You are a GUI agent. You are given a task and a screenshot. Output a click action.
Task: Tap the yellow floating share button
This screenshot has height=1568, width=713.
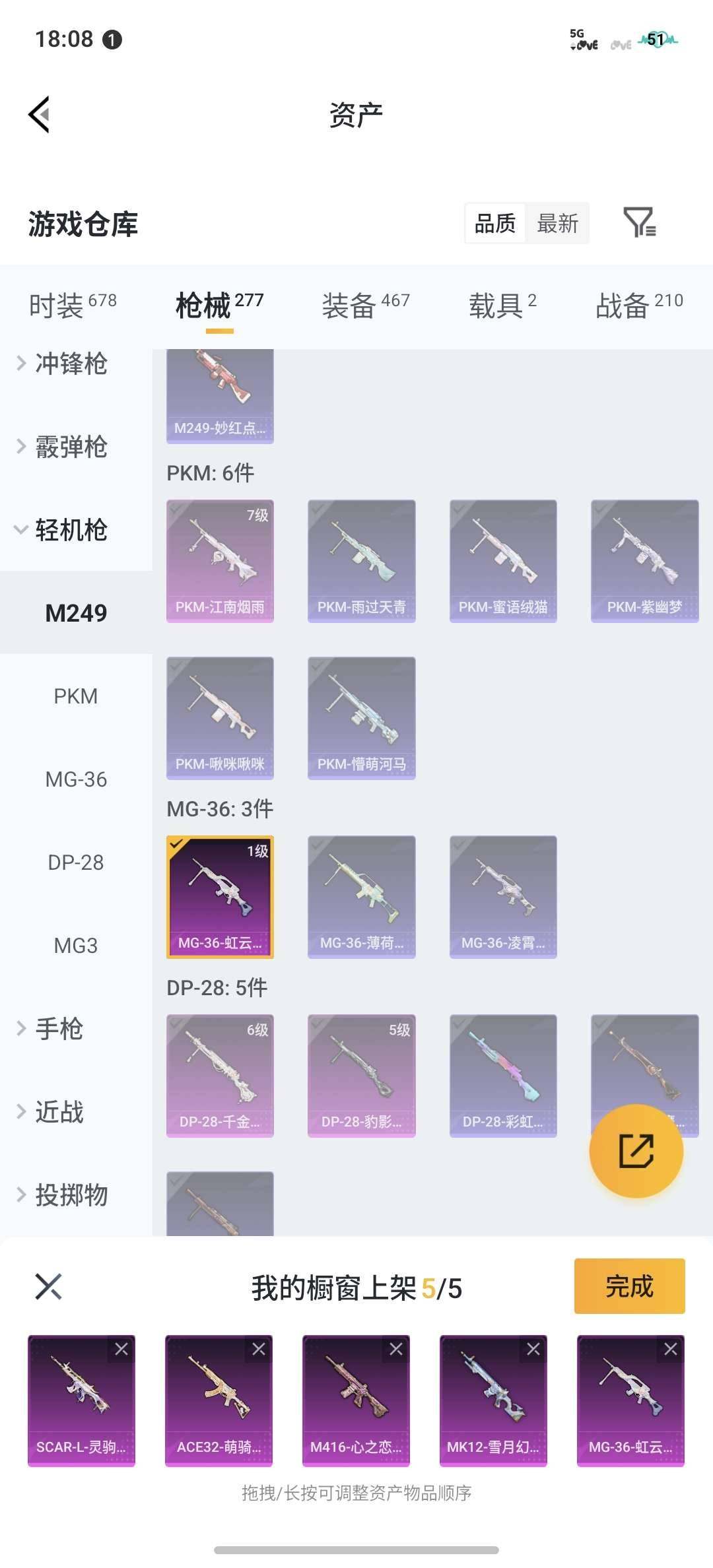point(636,1151)
